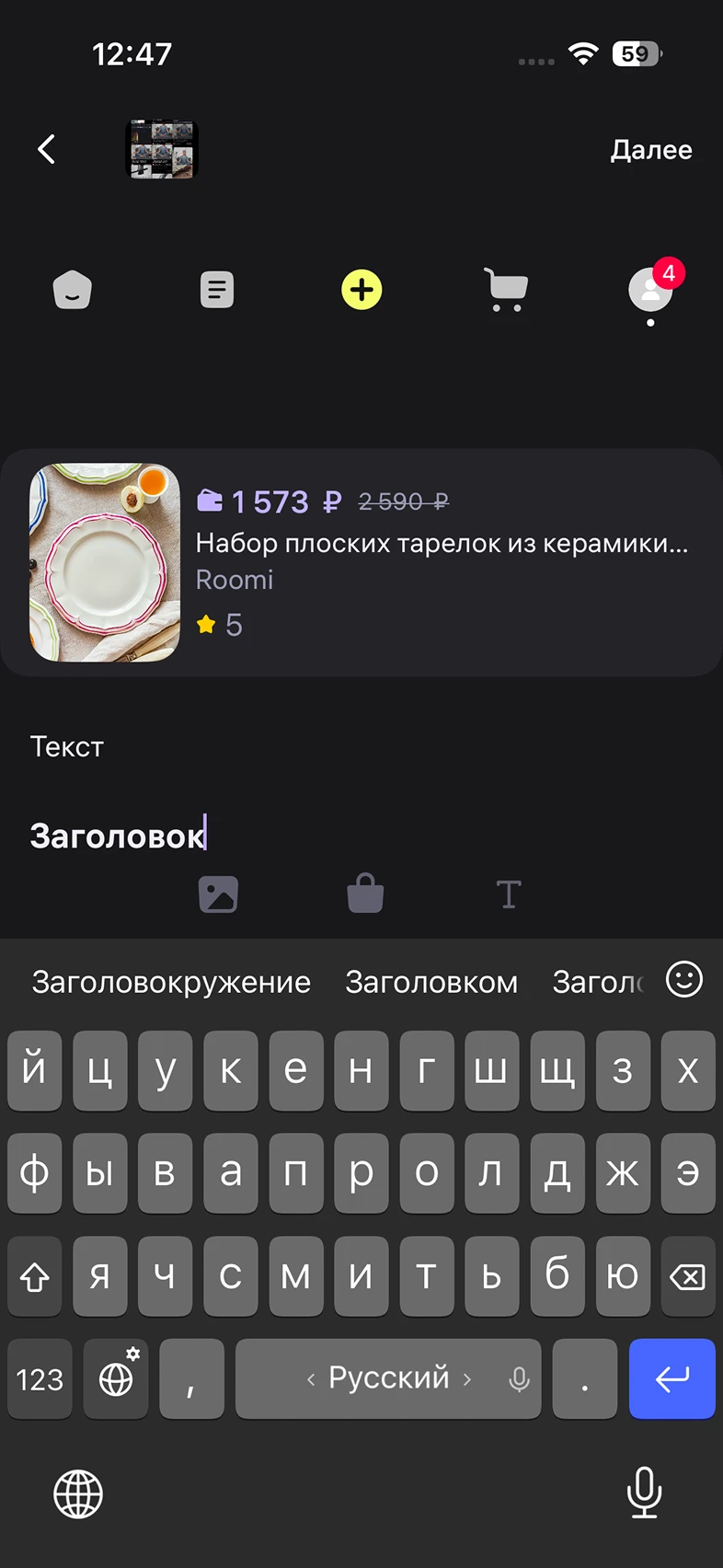Open the Roomi ceramic plates product card
Viewport: 723px width, 1568px height.
point(361,562)
